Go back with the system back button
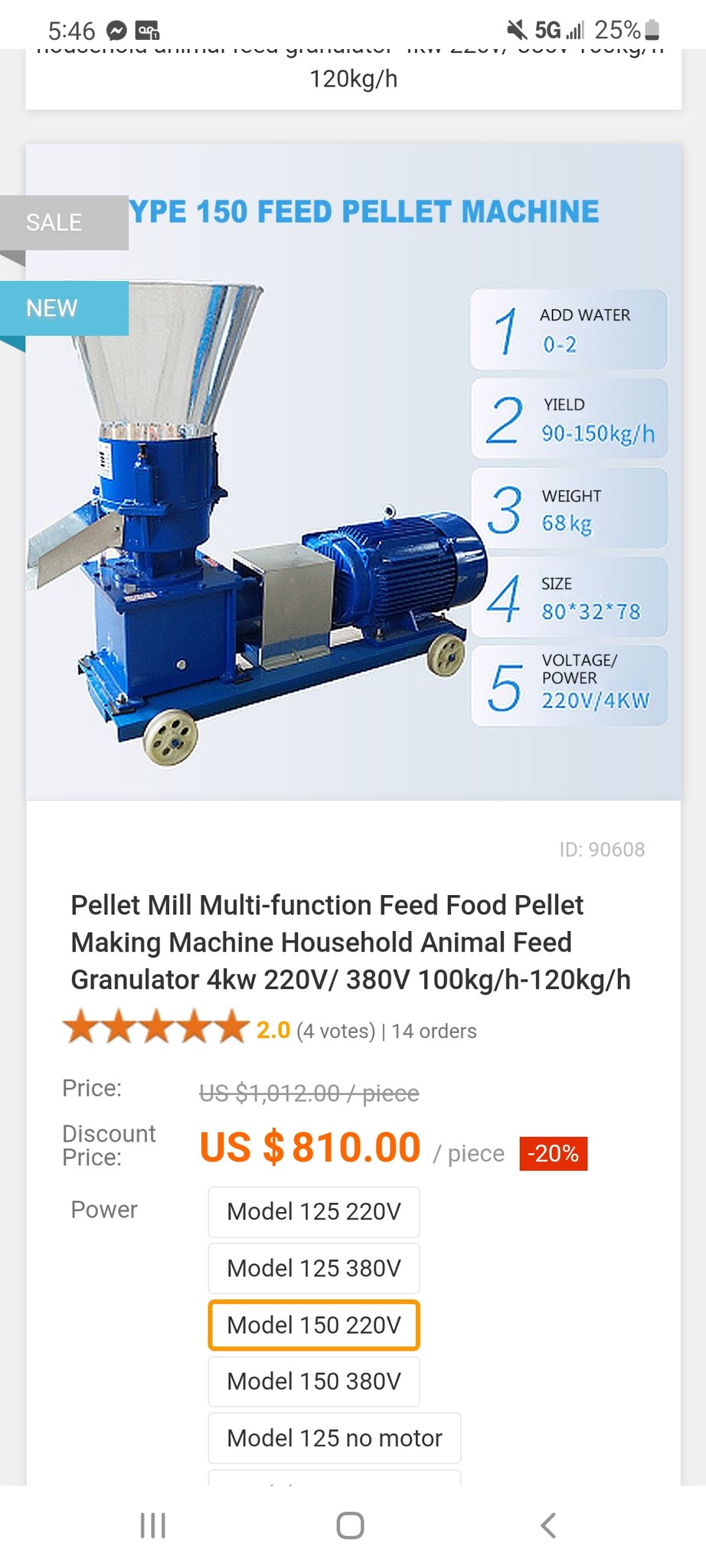Screen dimensions: 706x1568 pos(548,1525)
